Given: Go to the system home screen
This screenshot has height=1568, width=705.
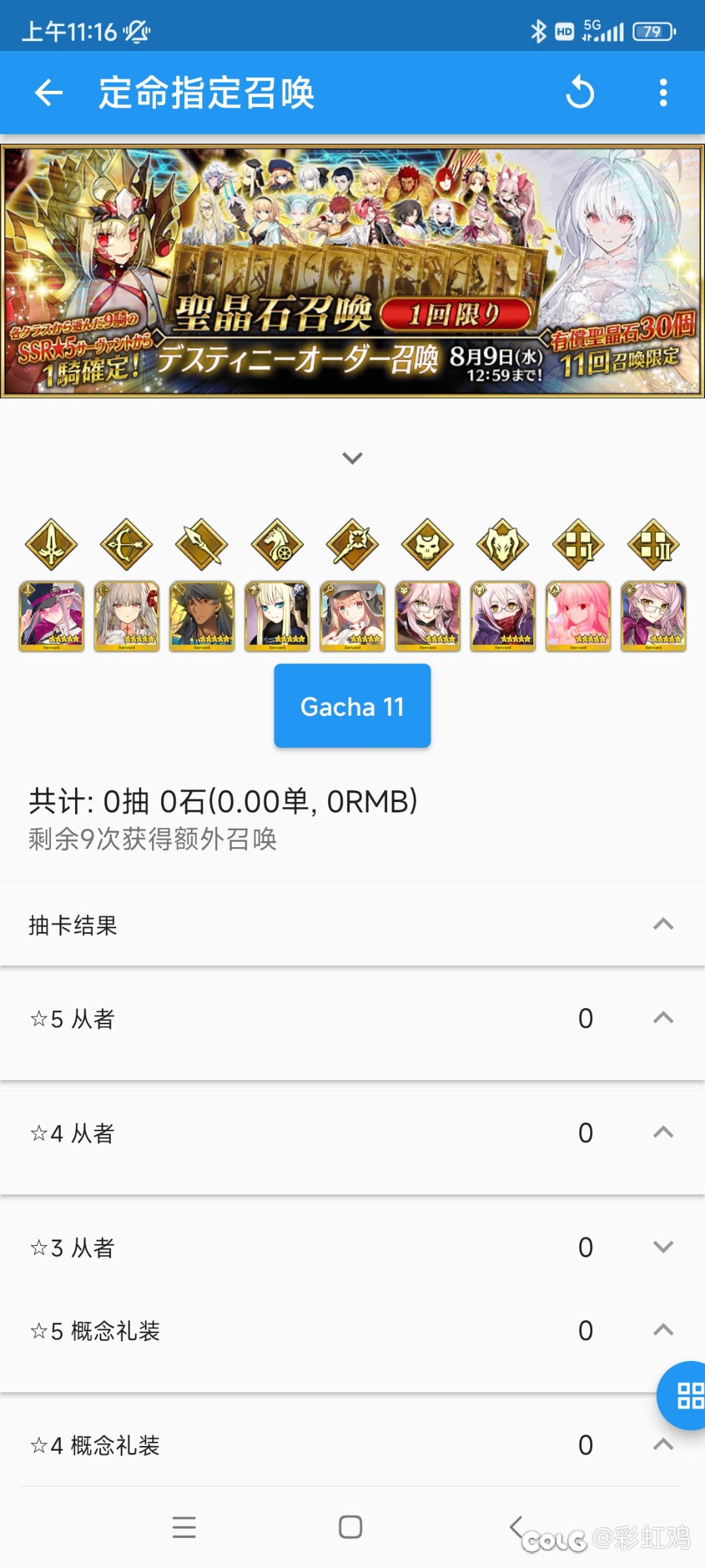Looking at the screenshot, I should point(351,1527).
